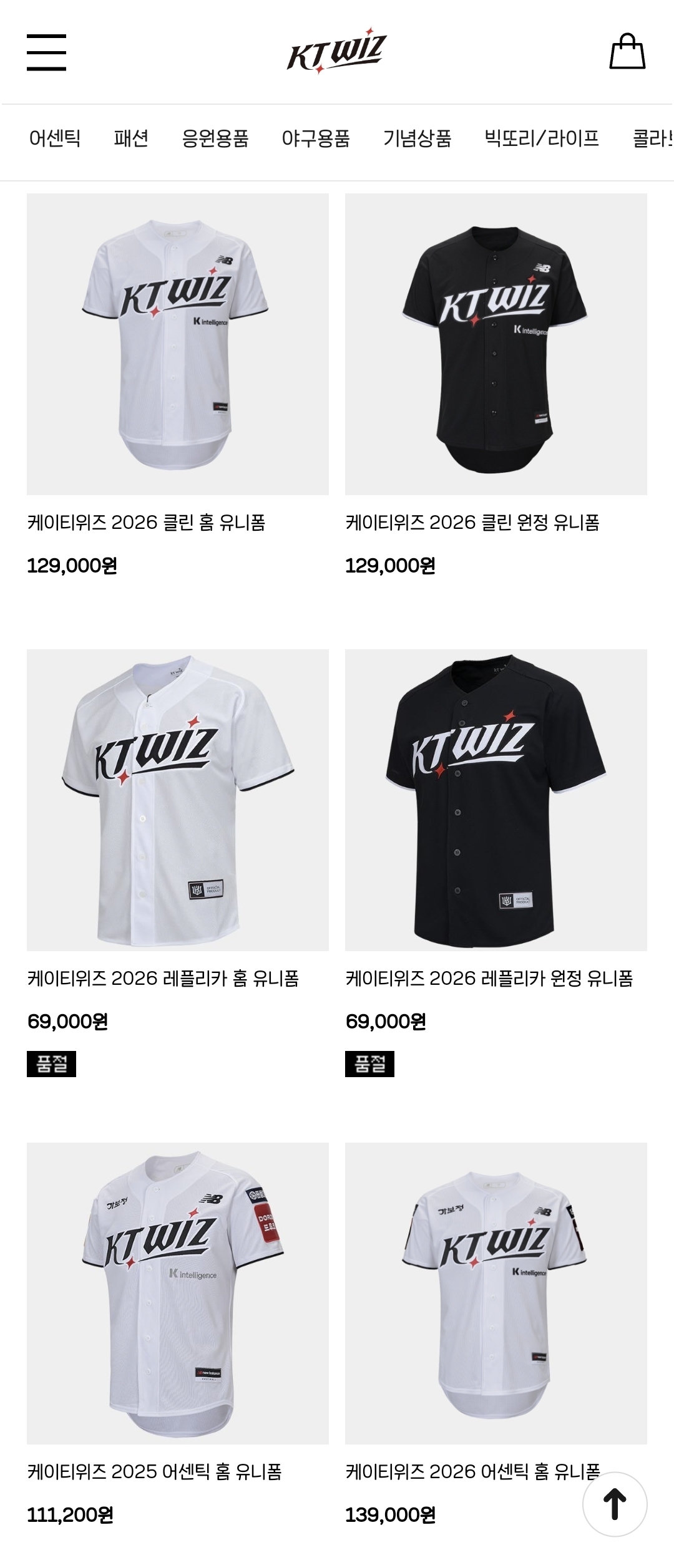Open the hamburger menu

46,52
